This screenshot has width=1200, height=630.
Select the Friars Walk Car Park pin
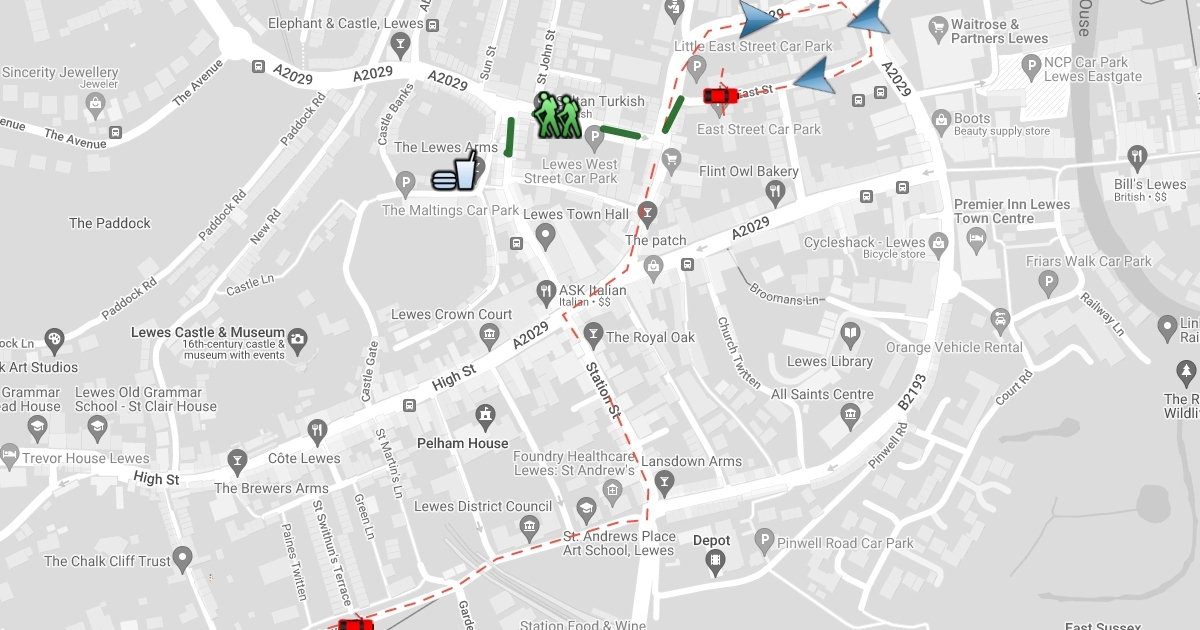1049,284
